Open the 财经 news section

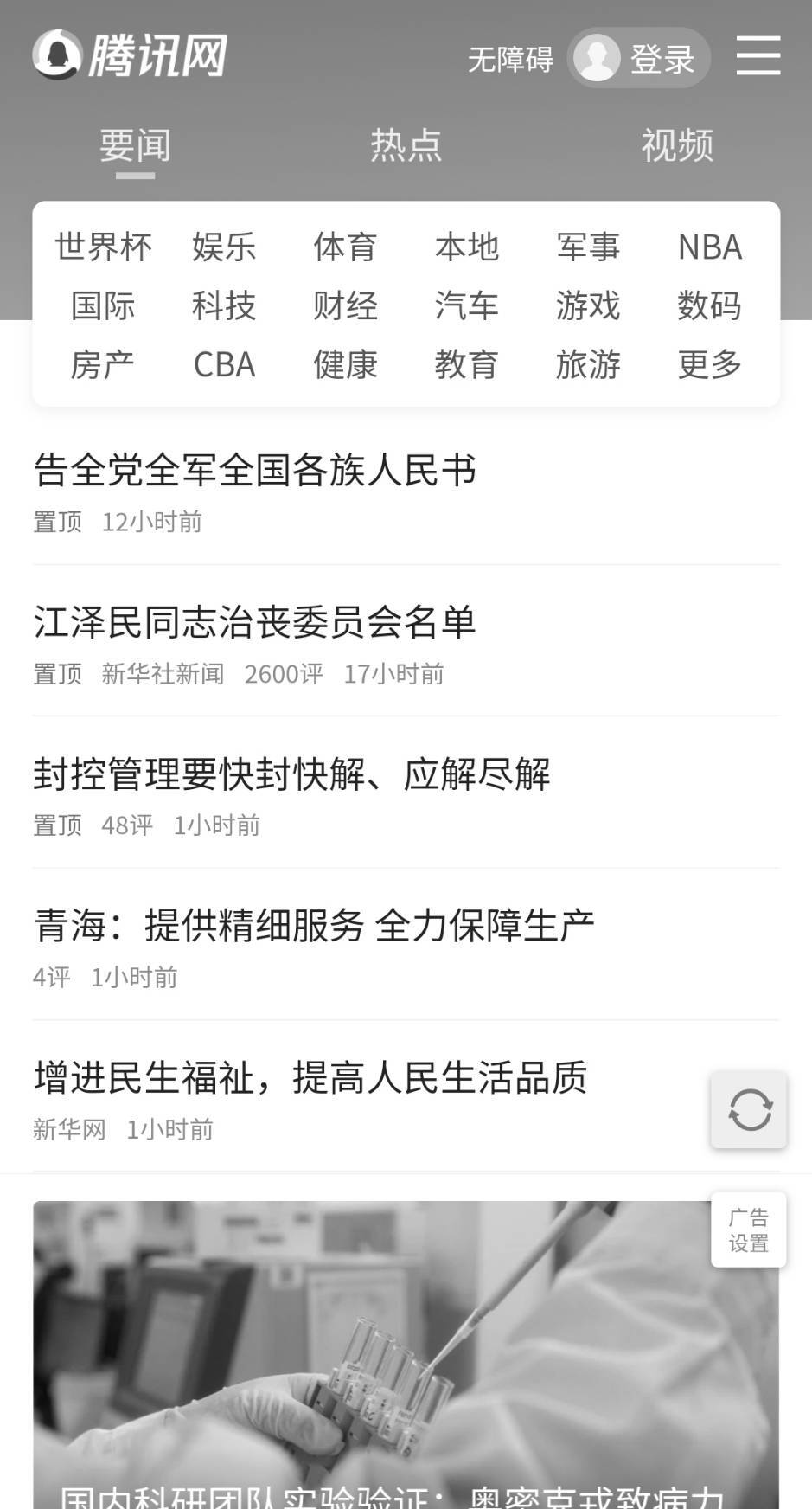345,305
